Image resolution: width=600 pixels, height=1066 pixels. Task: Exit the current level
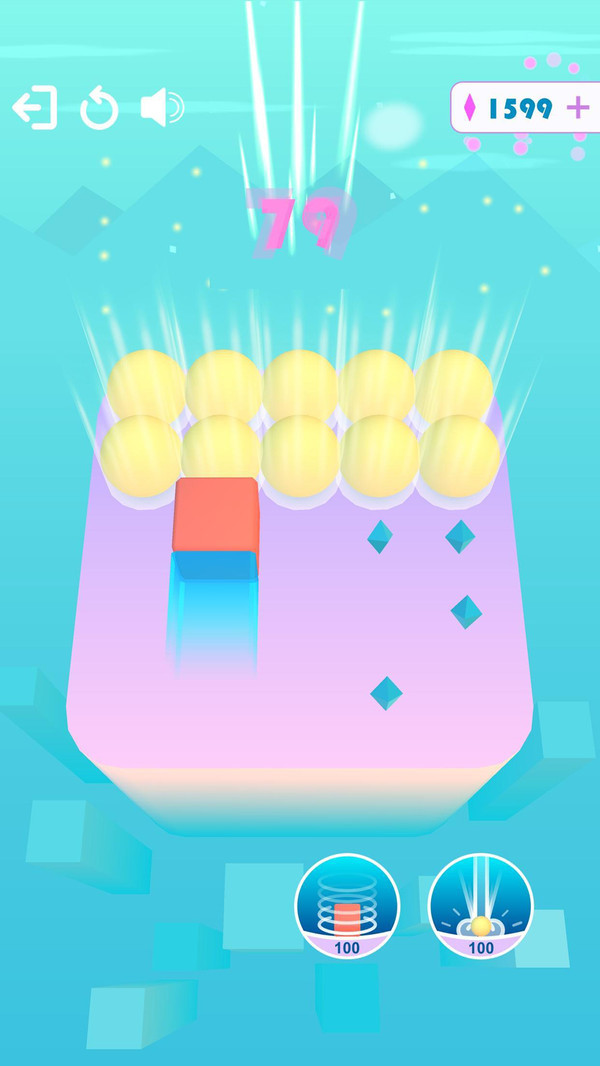[35, 108]
